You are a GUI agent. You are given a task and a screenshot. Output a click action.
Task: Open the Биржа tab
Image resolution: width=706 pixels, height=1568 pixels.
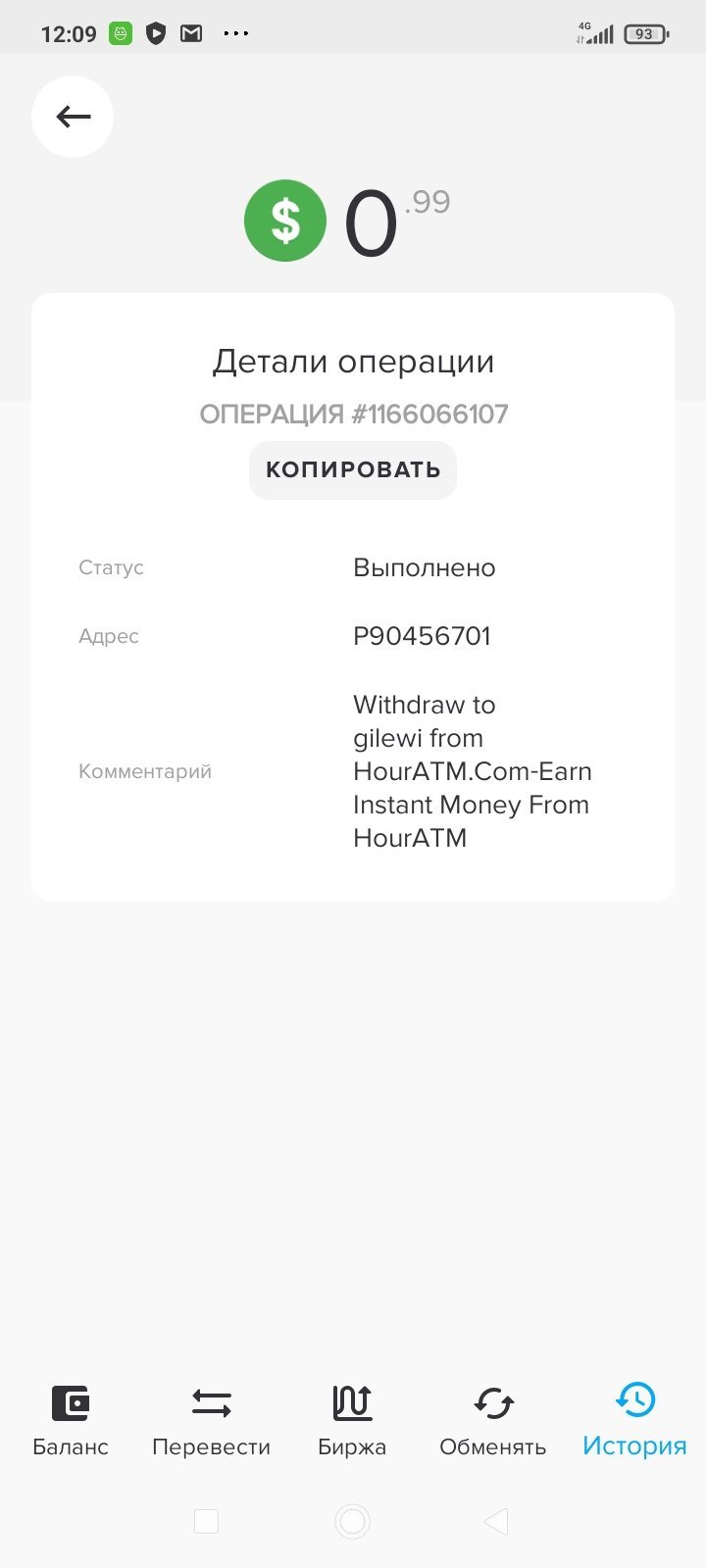[352, 1421]
